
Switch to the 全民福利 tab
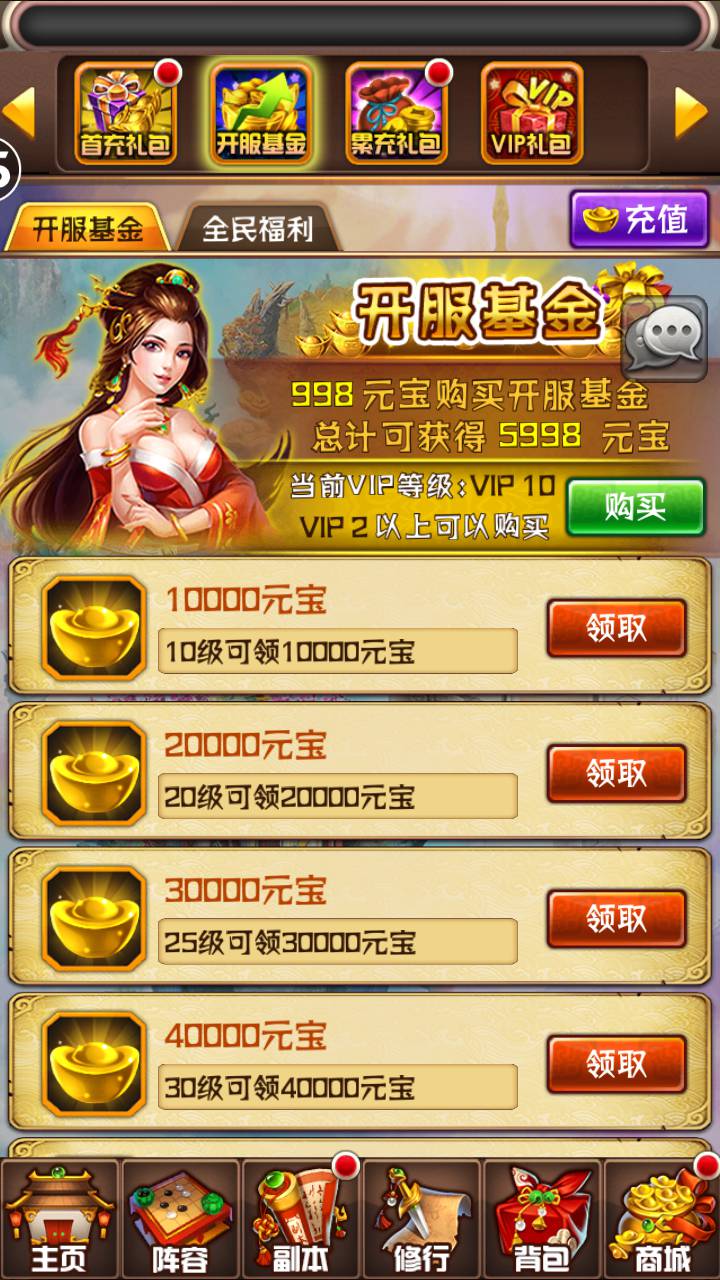pyautogui.click(x=257, y=229)
